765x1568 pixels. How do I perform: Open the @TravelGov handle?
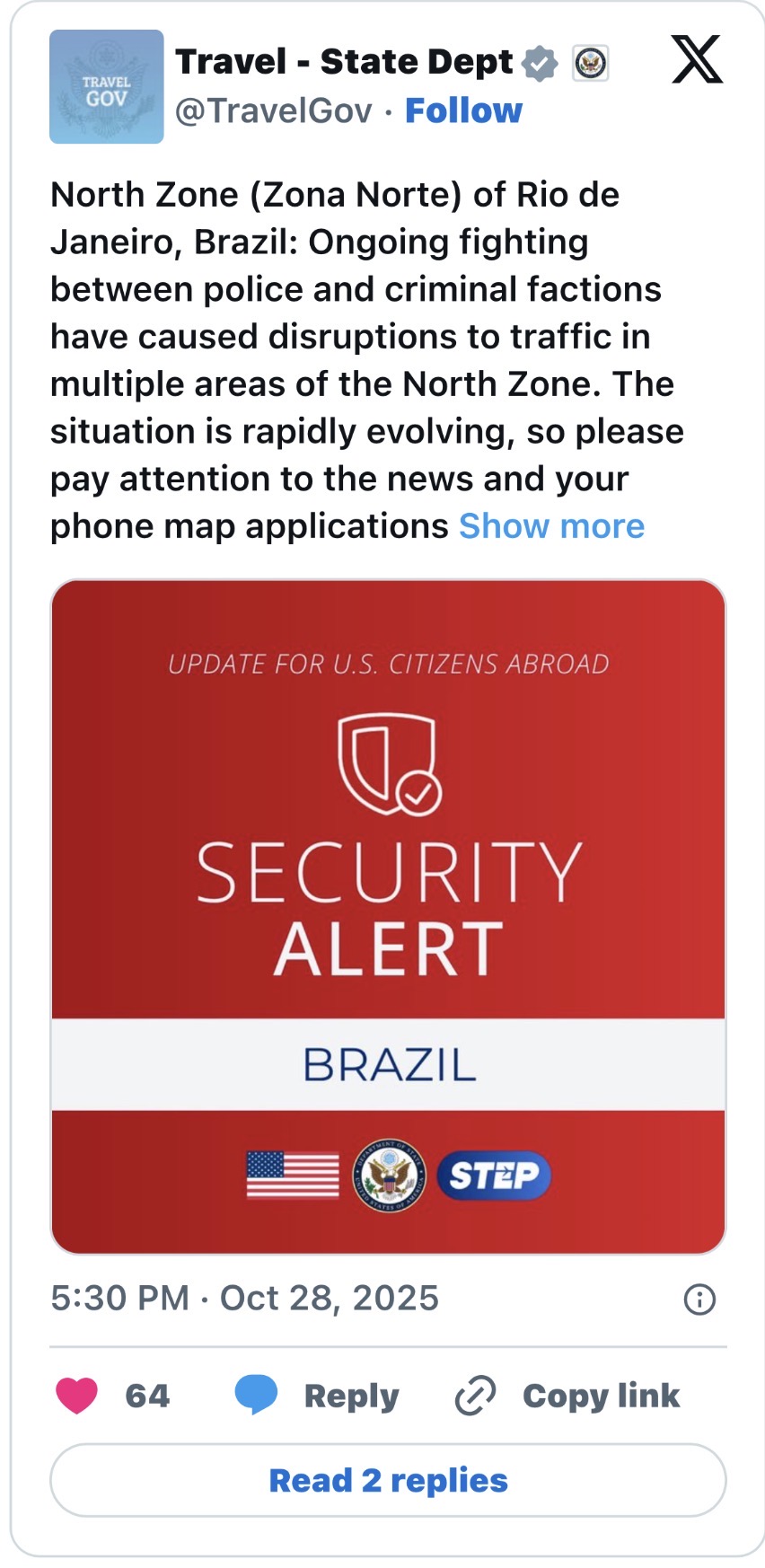pyautogui.click(x=273, y=110)
